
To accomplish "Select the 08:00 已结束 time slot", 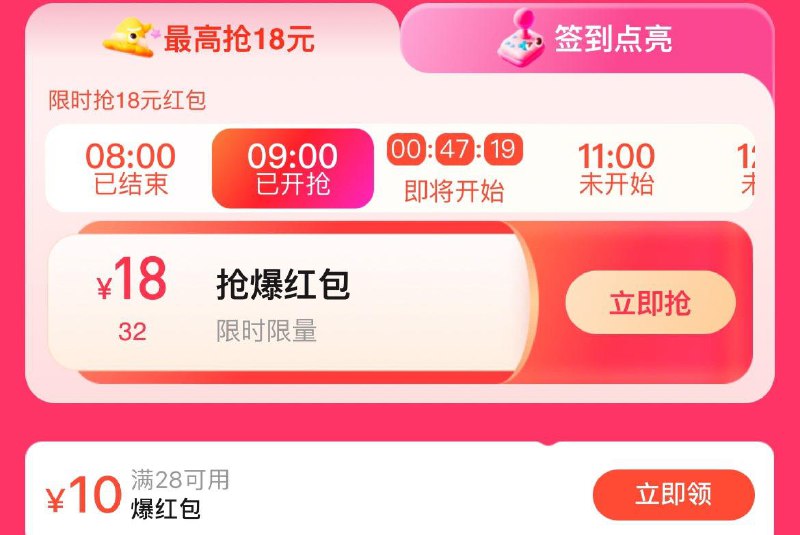I will pyautogui.click(x=130, y=169).
